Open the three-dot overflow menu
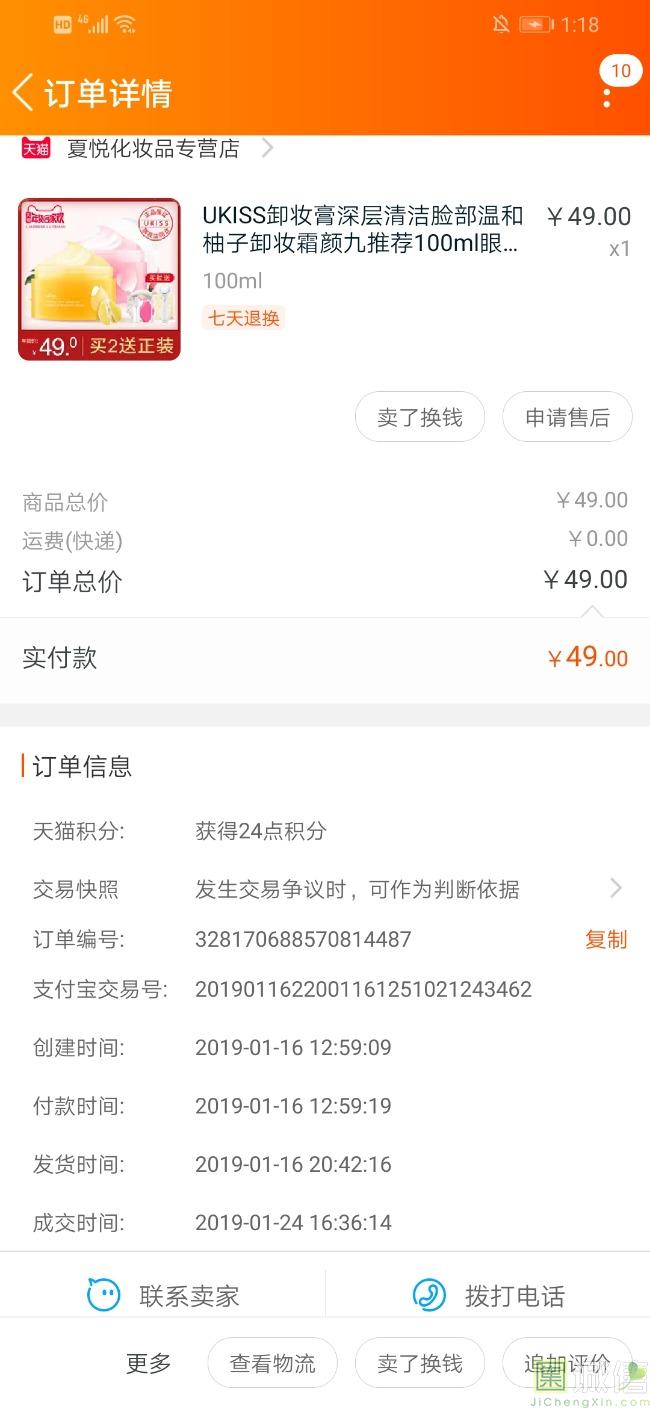The height and width of the screenshot is (1408, 650). point(607,97)
